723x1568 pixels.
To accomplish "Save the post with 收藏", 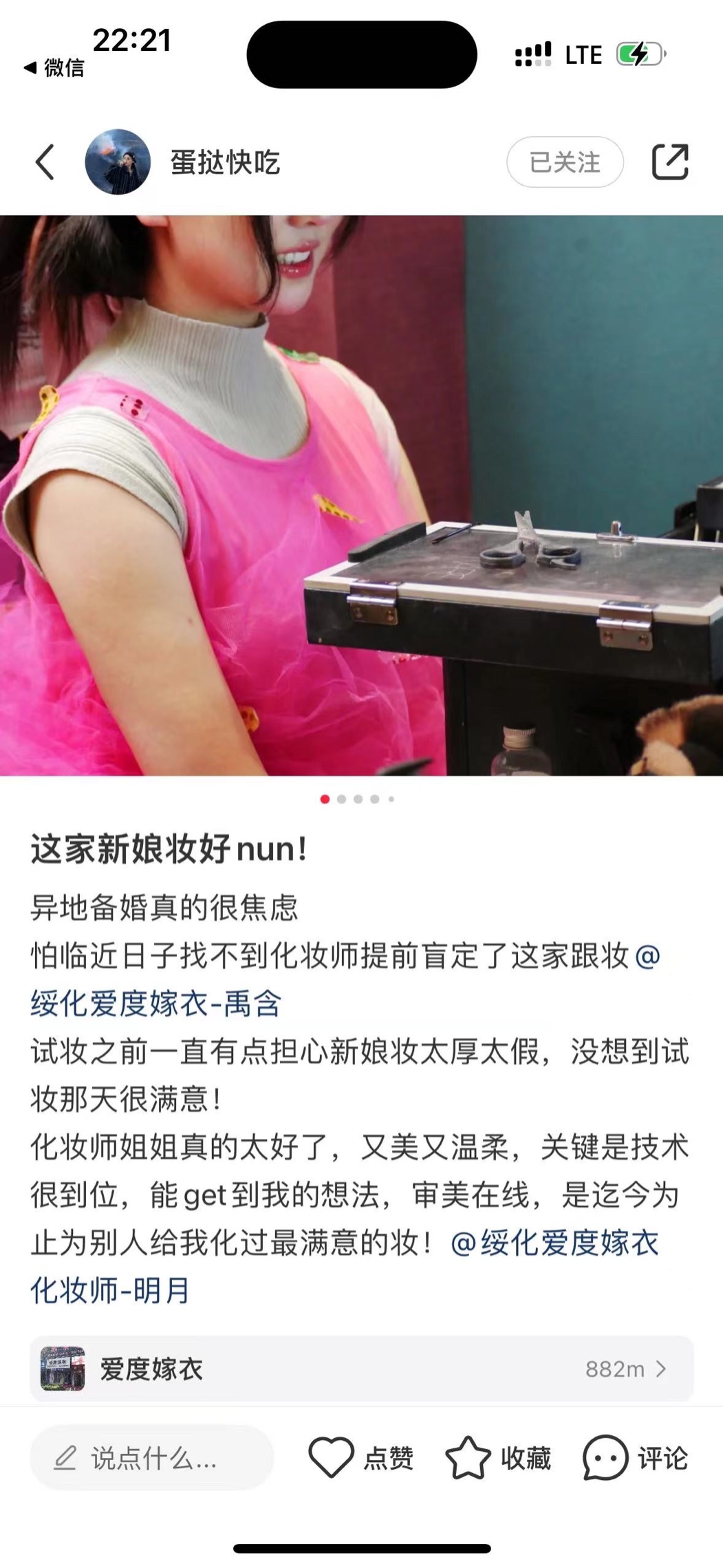I will (497, 1458).
